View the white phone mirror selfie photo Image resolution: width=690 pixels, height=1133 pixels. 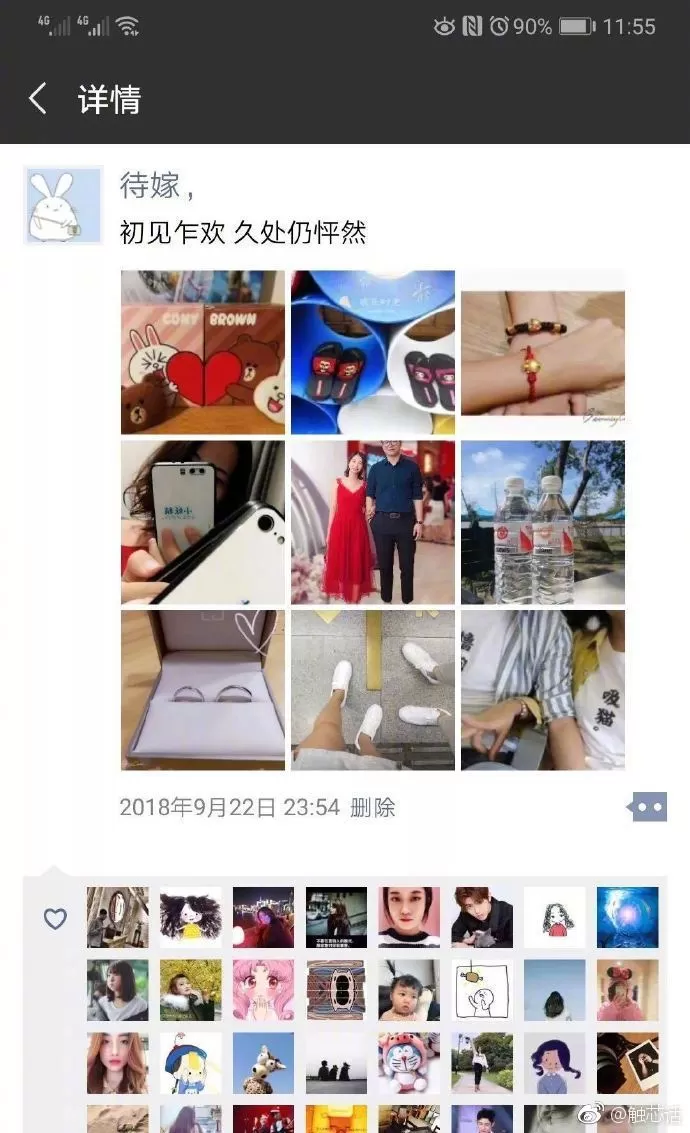pyautogui.click(x=203, y=522)
